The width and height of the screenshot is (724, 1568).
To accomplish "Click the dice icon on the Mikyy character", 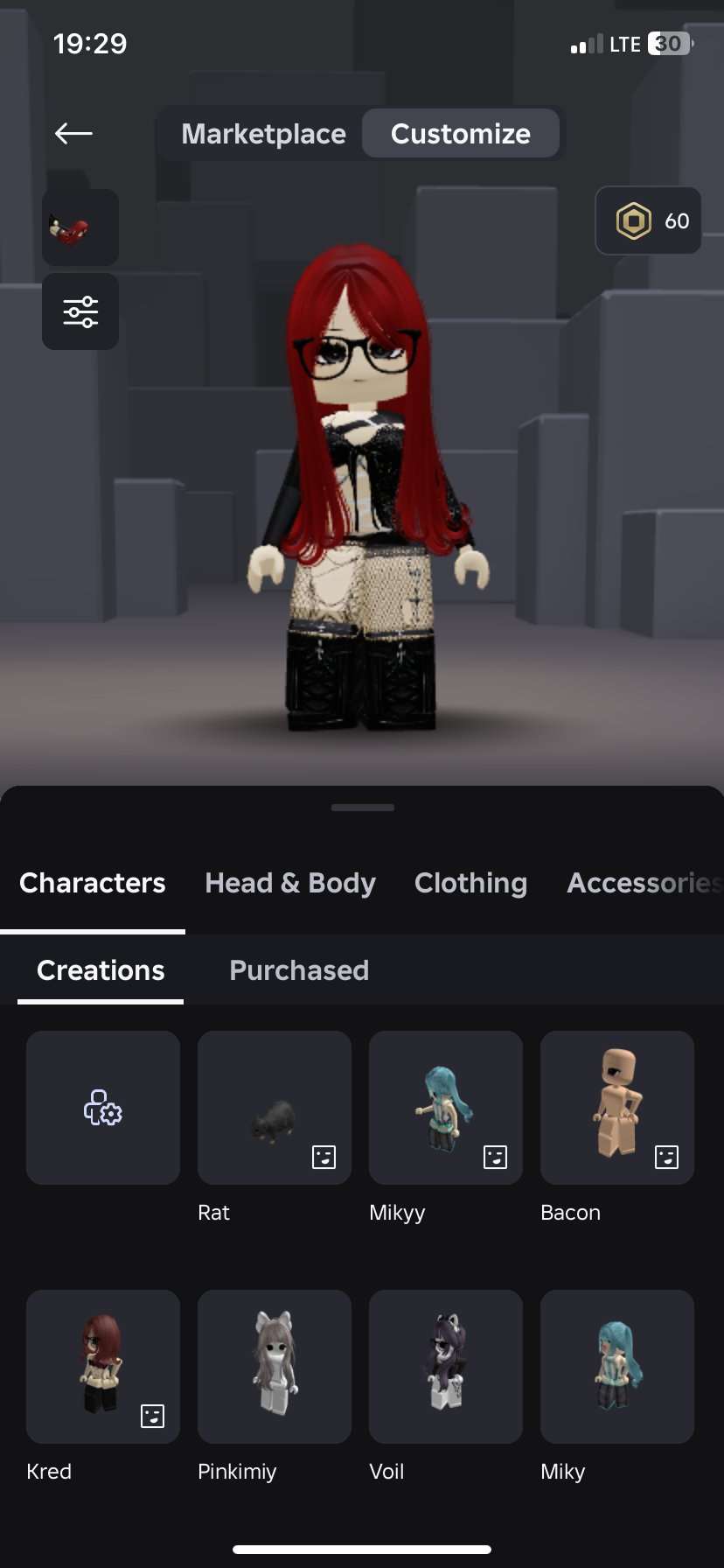I will pos(496,1156).
